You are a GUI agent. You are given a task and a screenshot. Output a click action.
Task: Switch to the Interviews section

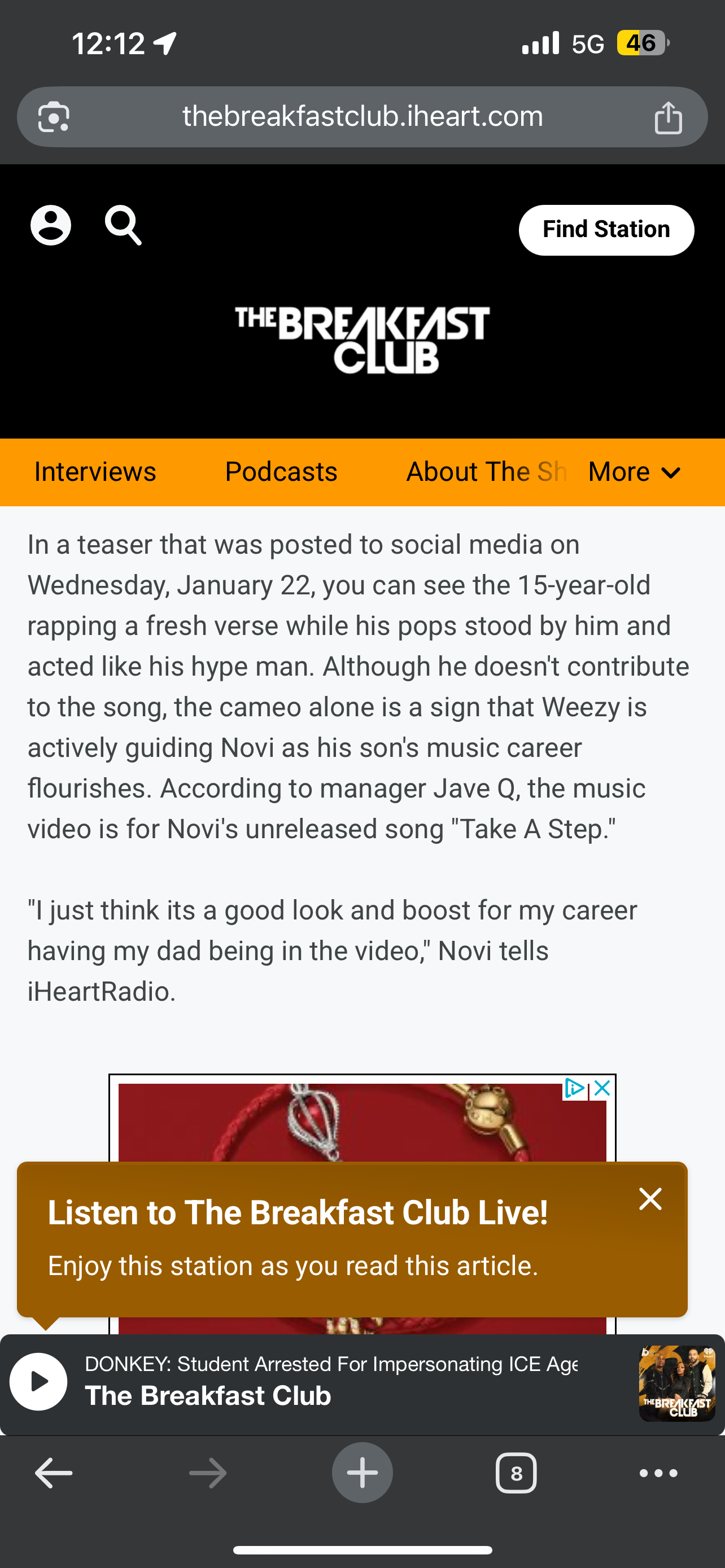(x=95, y=472)
